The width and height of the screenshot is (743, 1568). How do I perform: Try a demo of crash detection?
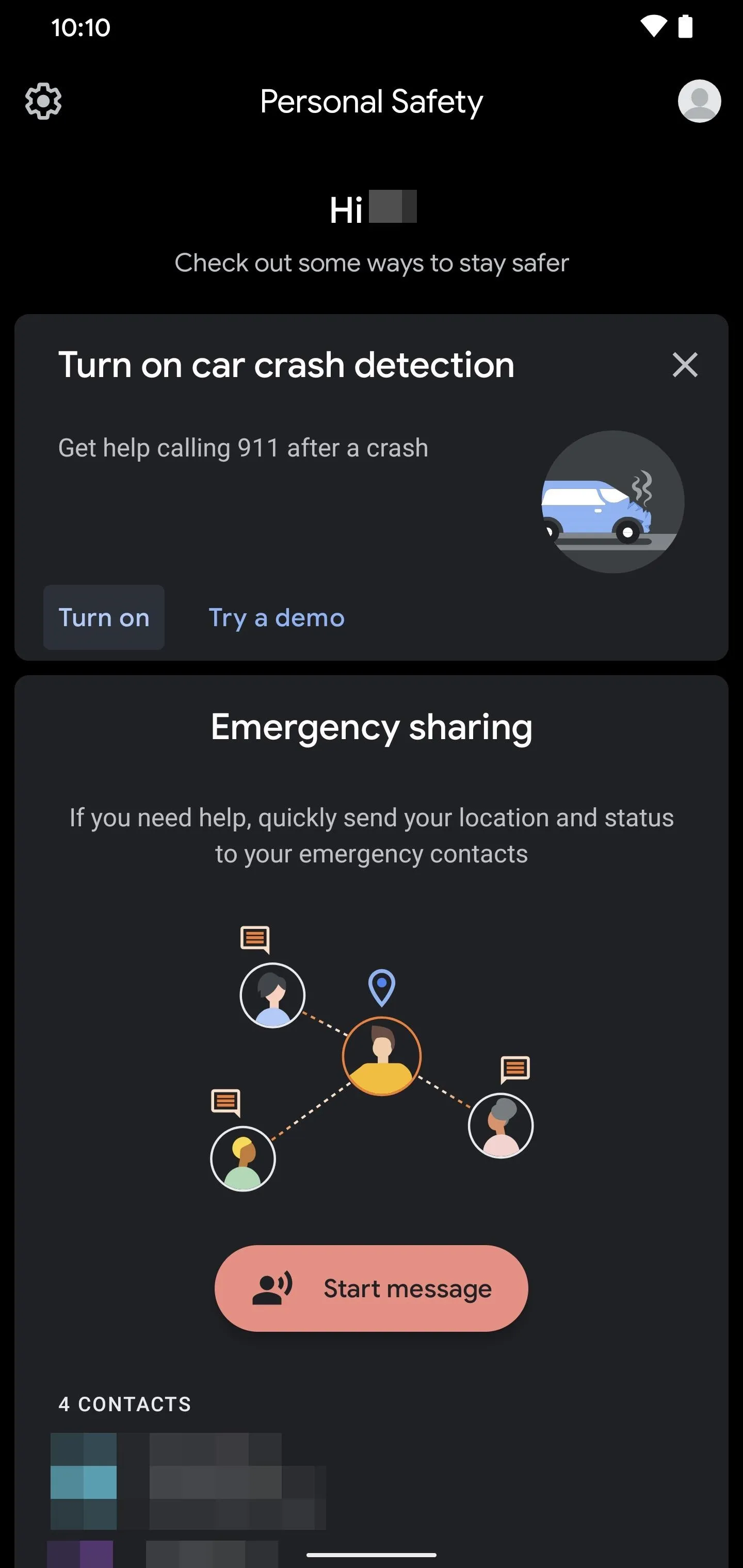coord(277,617)
